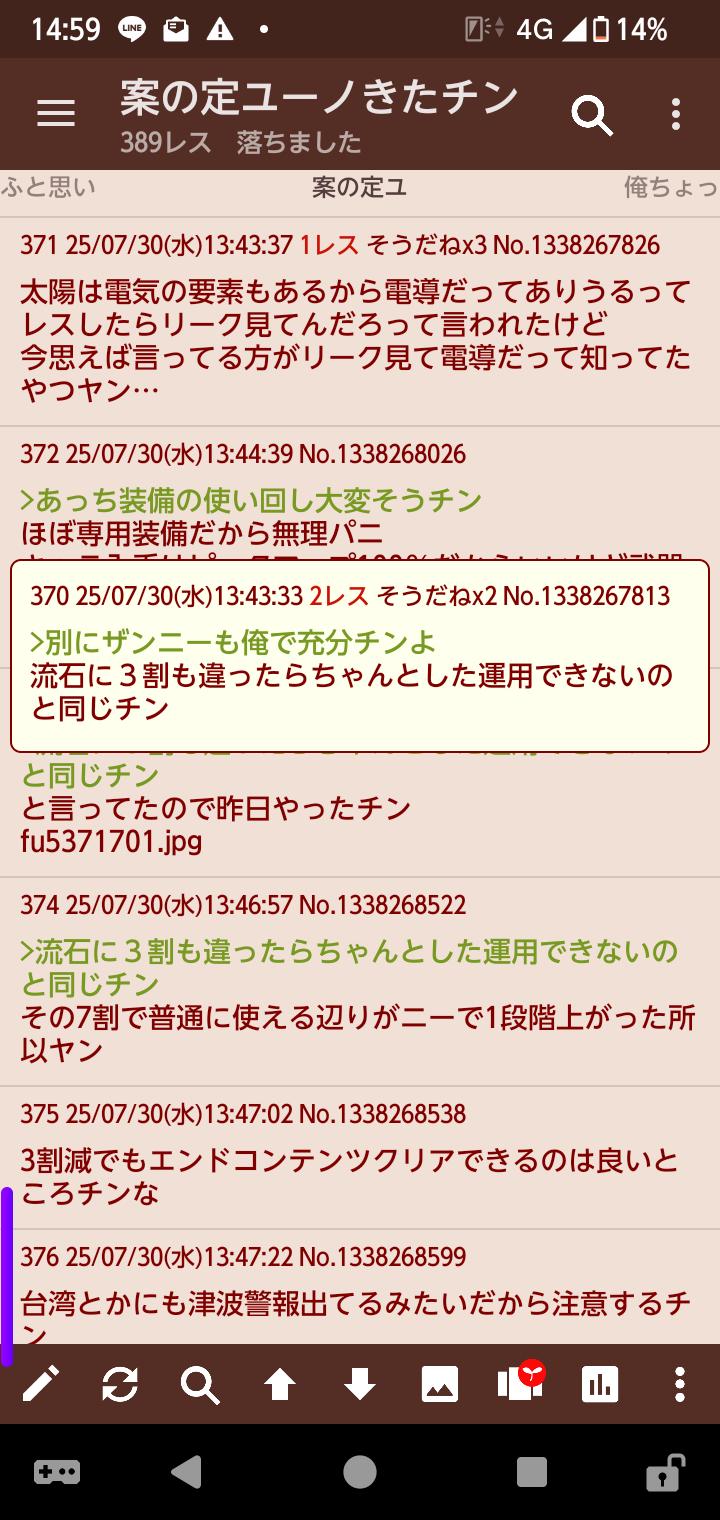The width and height of the screenshot is (720, 1520).
Task: Go back with the system back button
Action: coord(187,1472)
